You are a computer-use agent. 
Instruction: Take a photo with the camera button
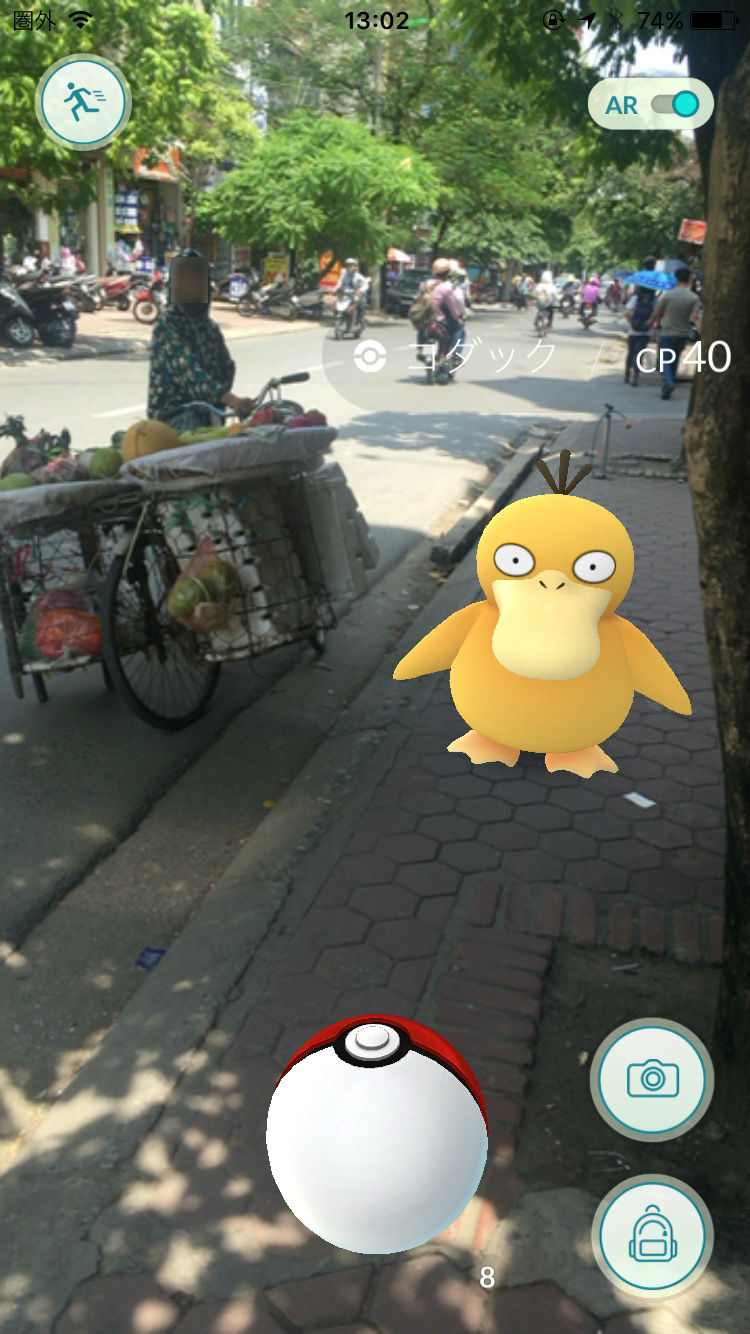pyautogui.click(x=652, y=1080)
